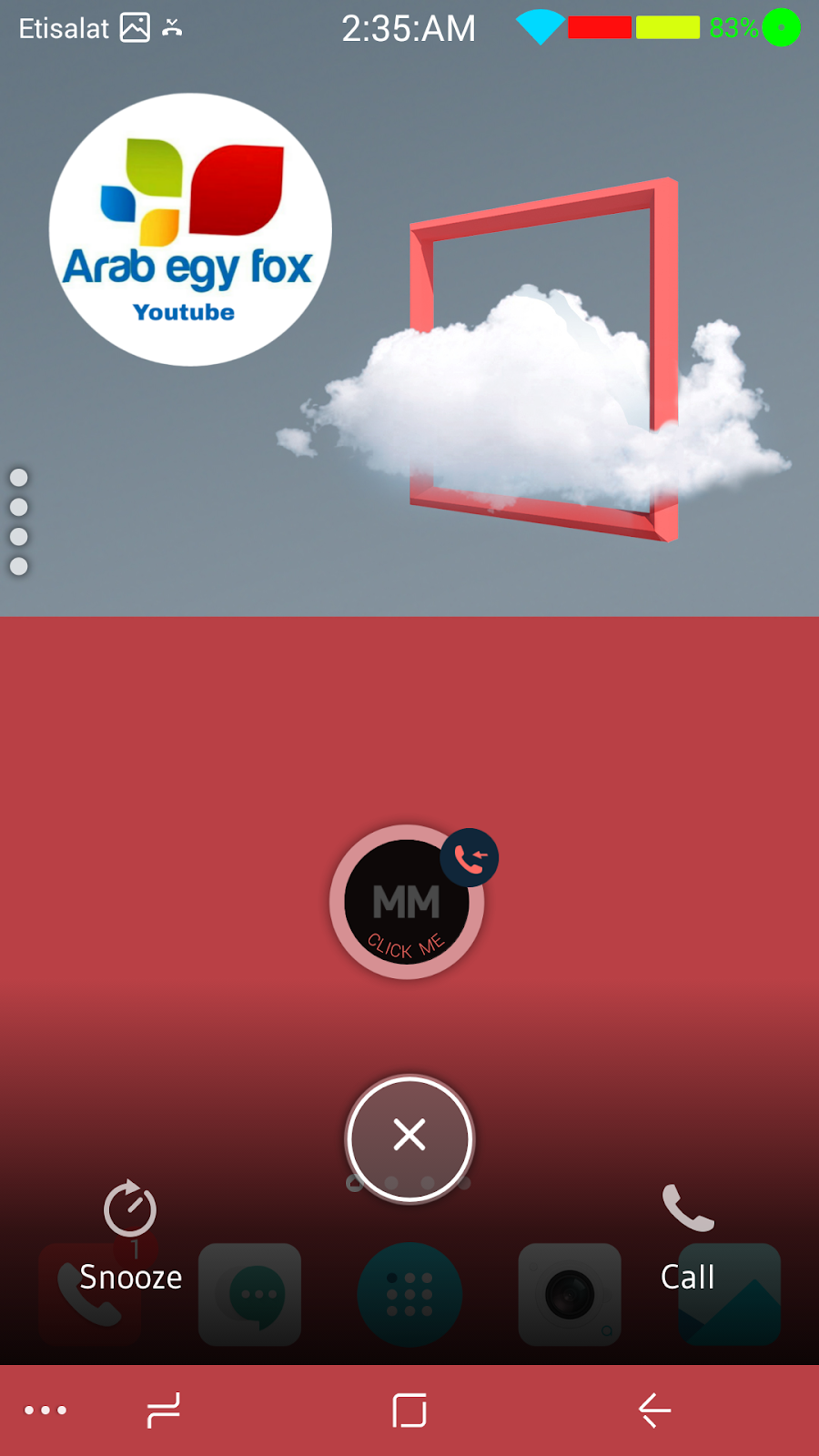This screenshot has height=1456, width=819.
Task: Open the MM Click Me contact bubble
Action: click(x=407, y=902)
